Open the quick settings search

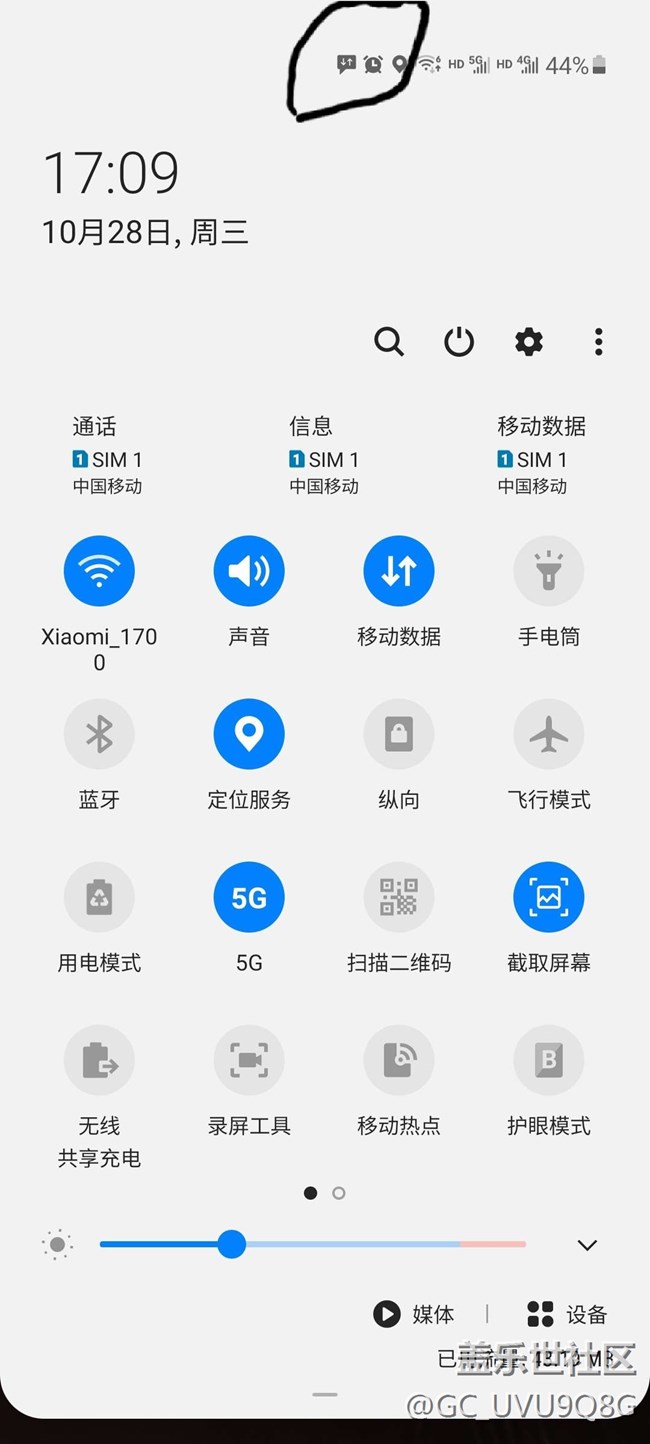[x=389, y=342]
